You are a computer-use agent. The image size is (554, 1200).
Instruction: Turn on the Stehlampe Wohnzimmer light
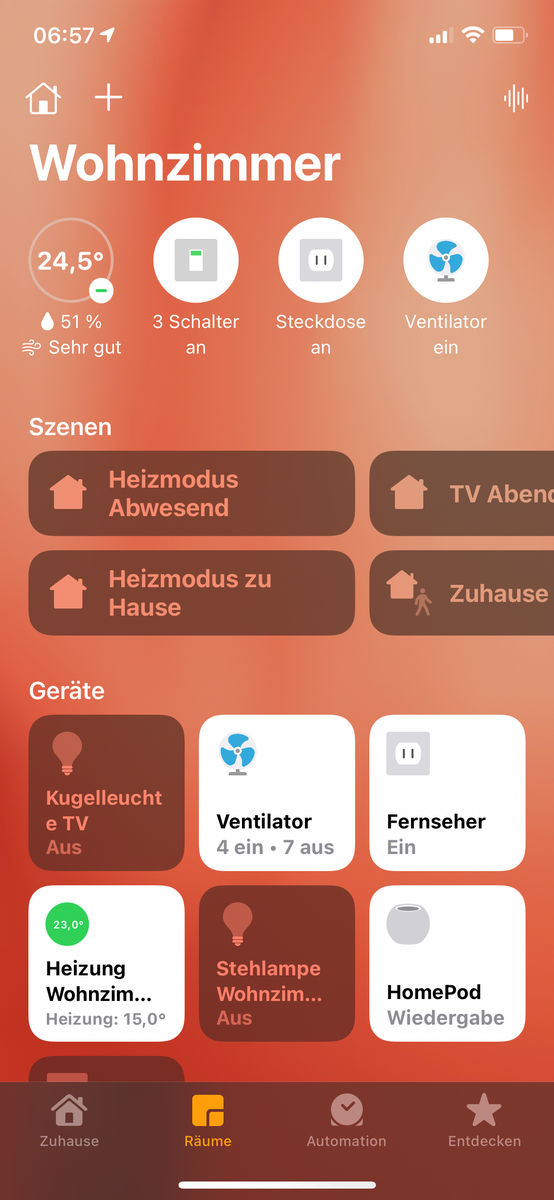pyautogui.click(x=277, y=964)
